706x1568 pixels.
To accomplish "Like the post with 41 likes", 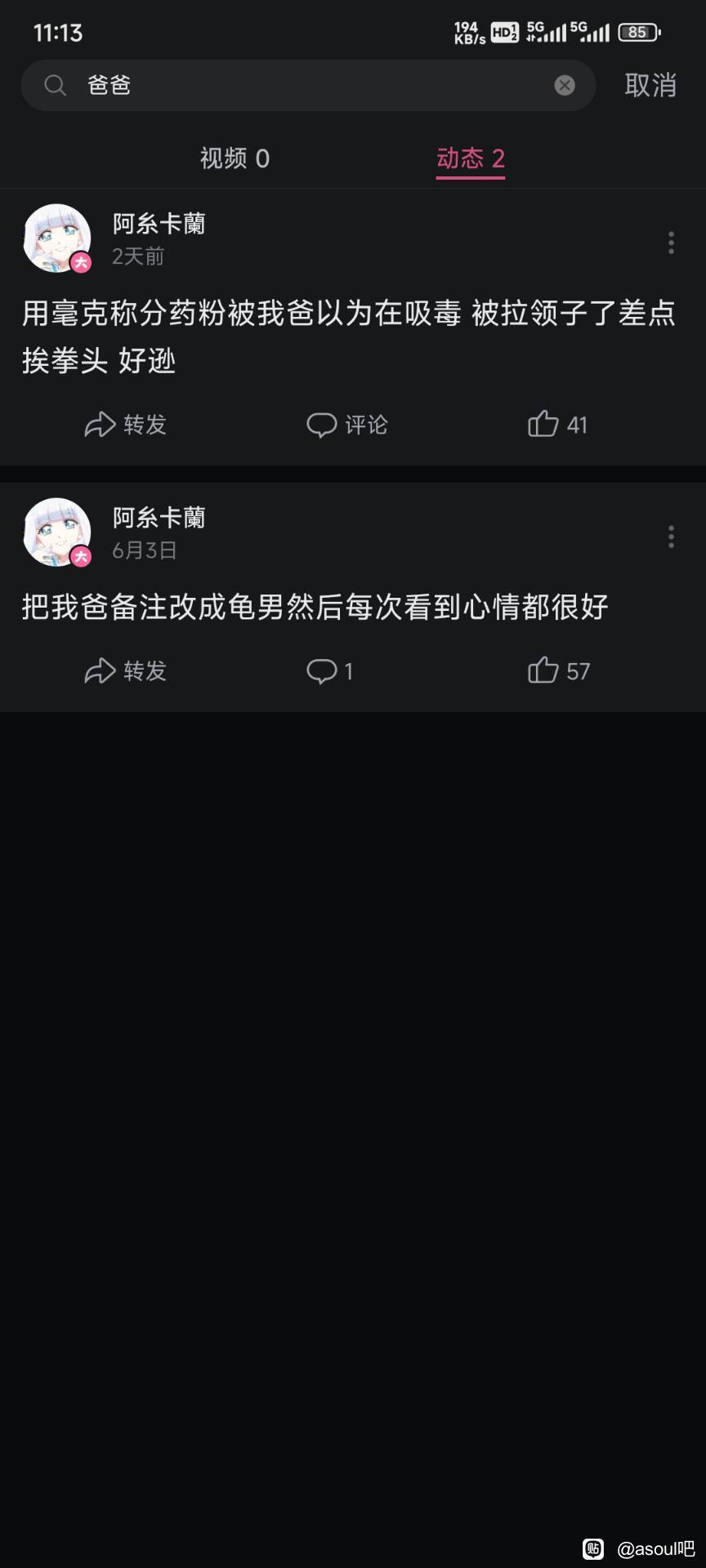I will coord(557,425).
